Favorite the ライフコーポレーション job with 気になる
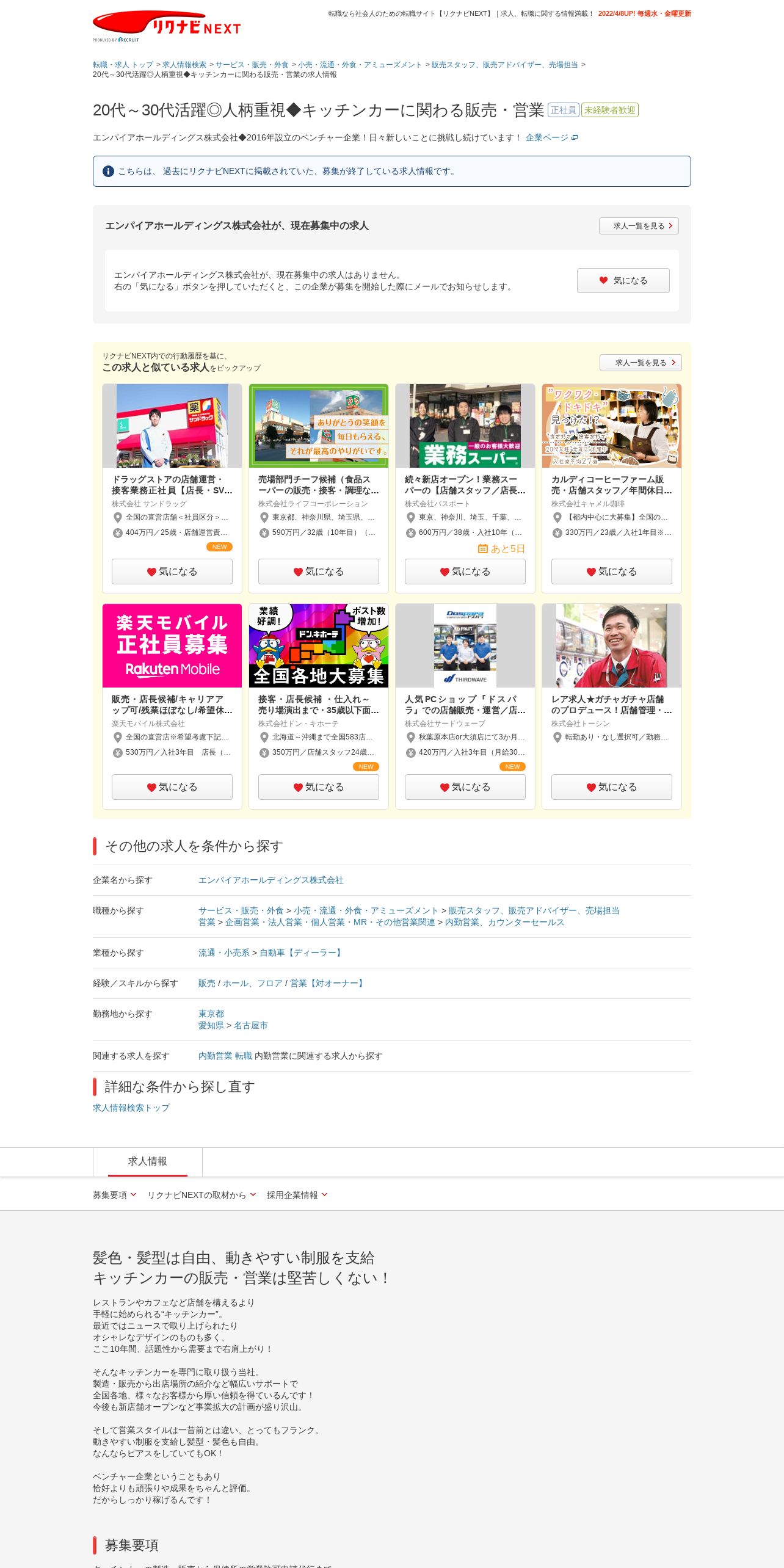 (318, 571)
